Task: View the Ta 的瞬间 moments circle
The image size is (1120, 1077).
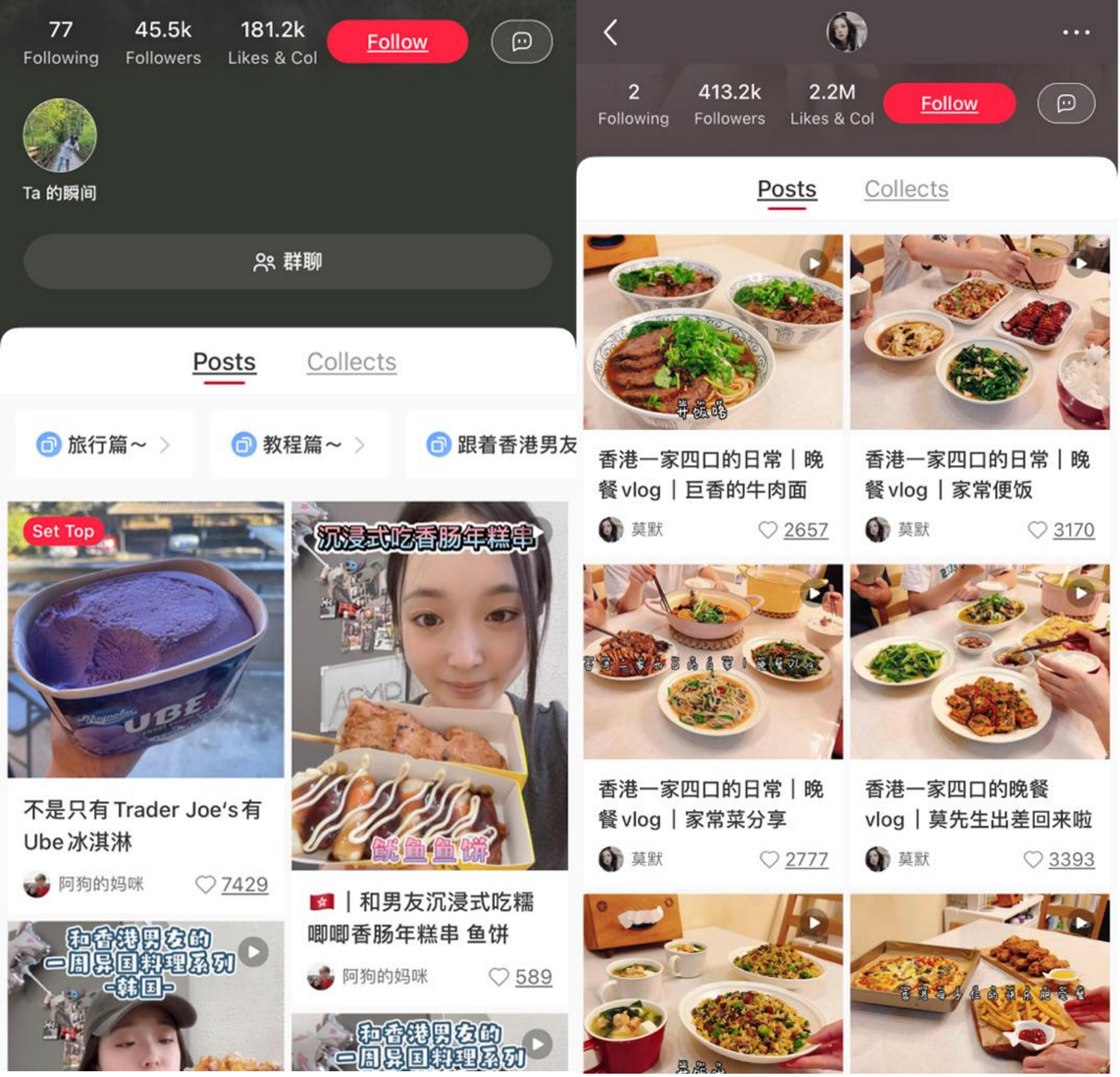Action: [x=60, y=136]
